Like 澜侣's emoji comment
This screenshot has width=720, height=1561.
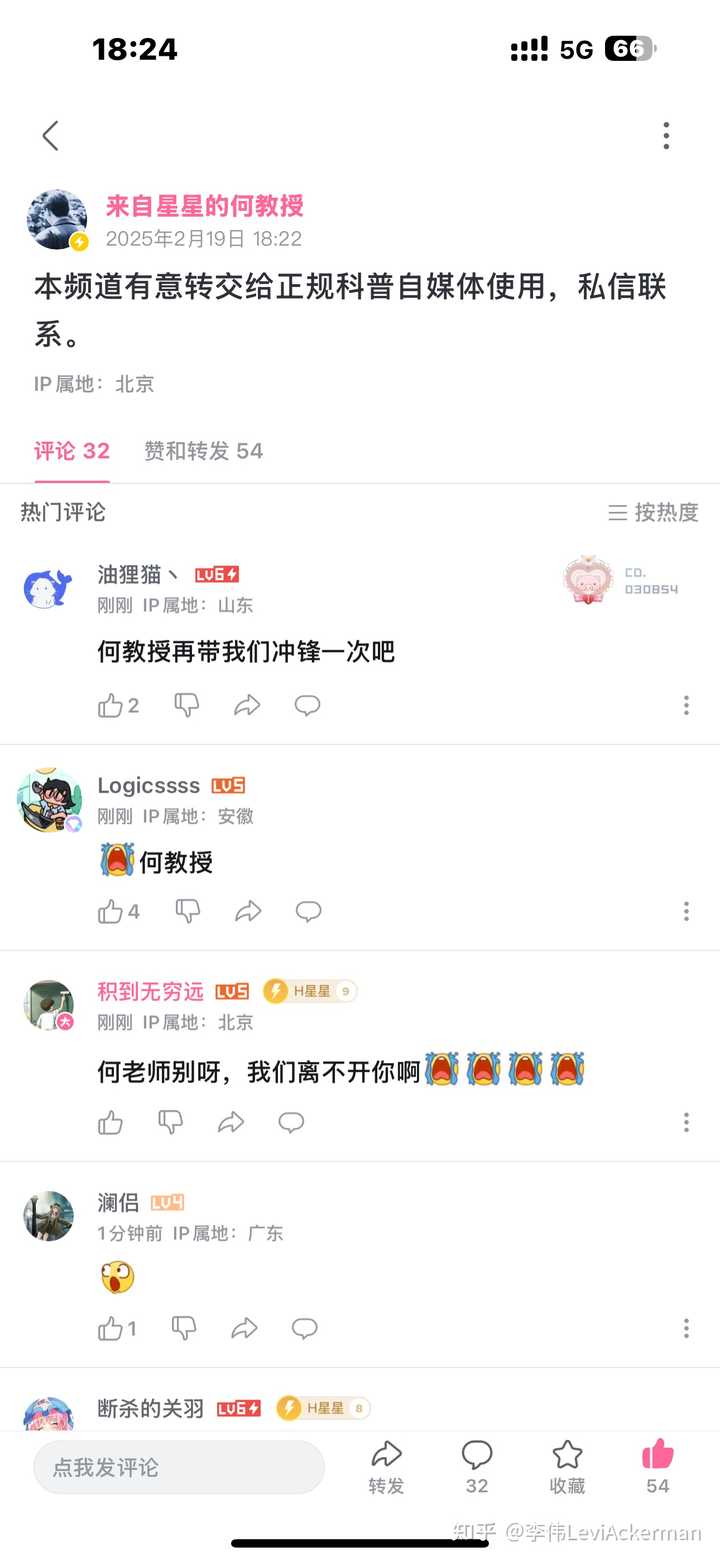tap(117, 1328)
